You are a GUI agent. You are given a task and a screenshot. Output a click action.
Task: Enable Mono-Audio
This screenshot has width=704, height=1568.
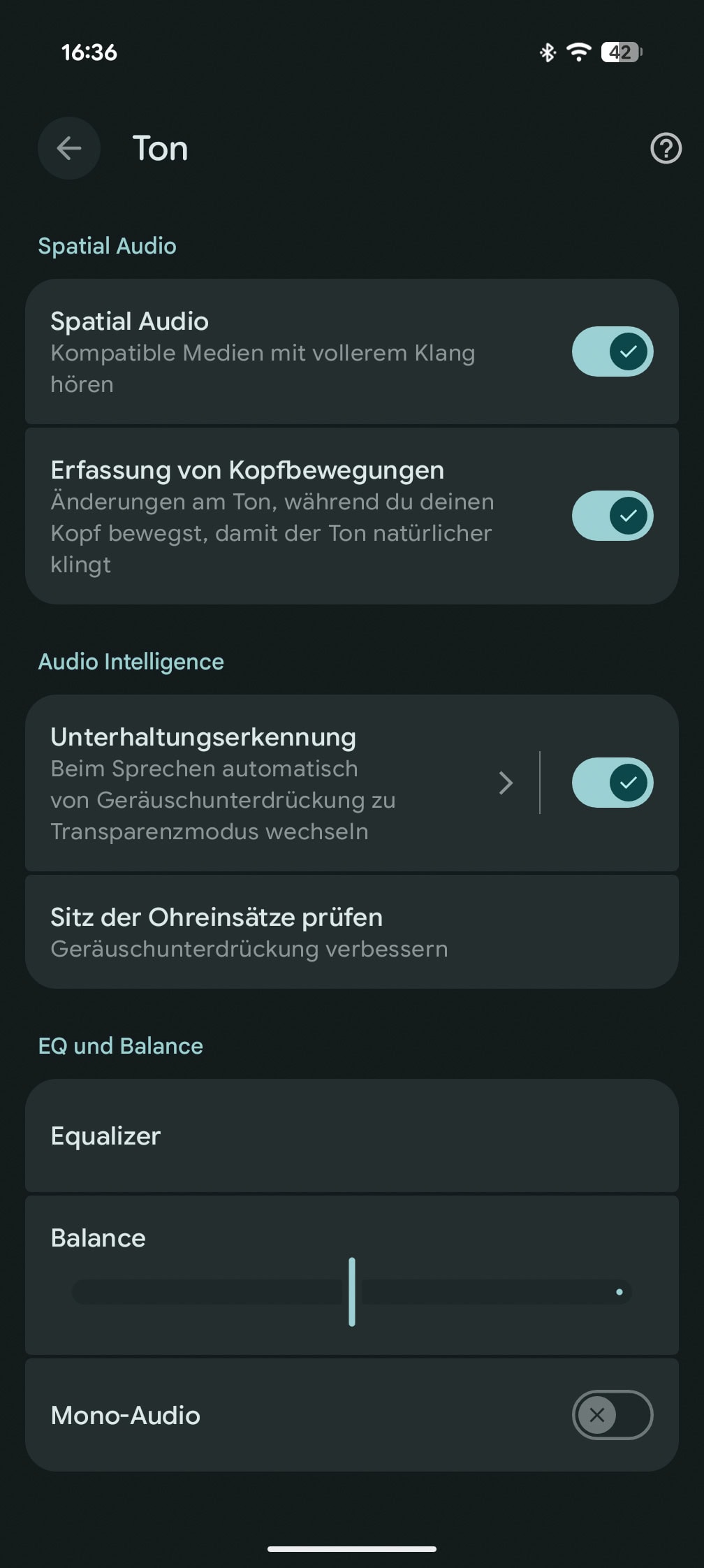pos(613,1415)
